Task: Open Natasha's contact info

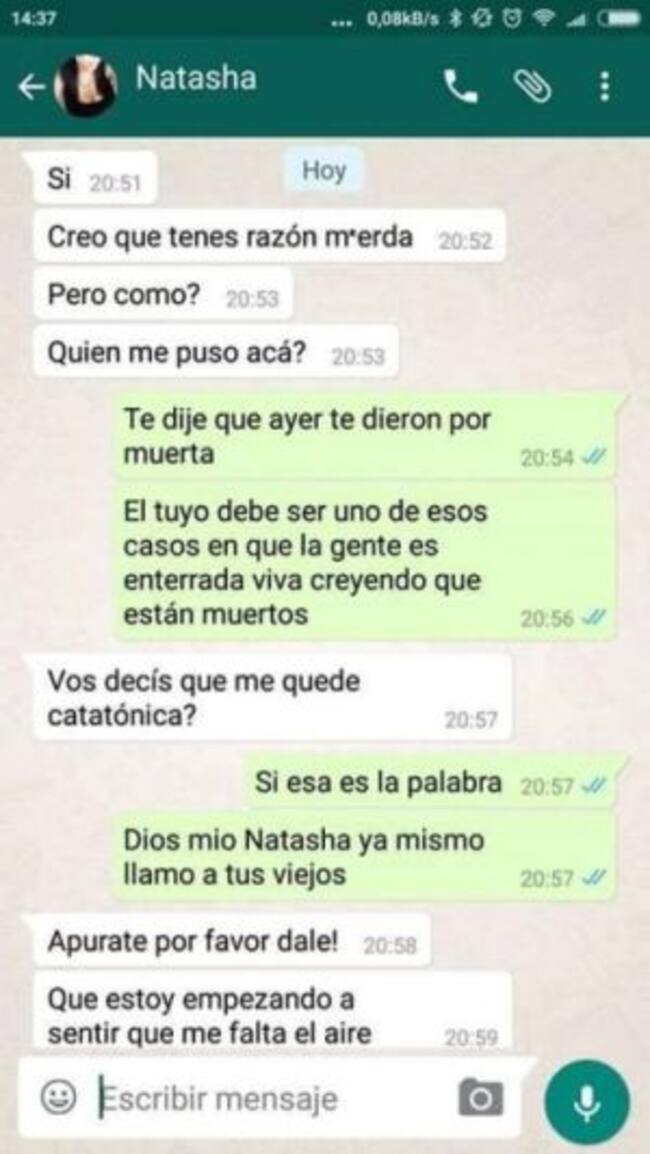Action: point(196,79)
